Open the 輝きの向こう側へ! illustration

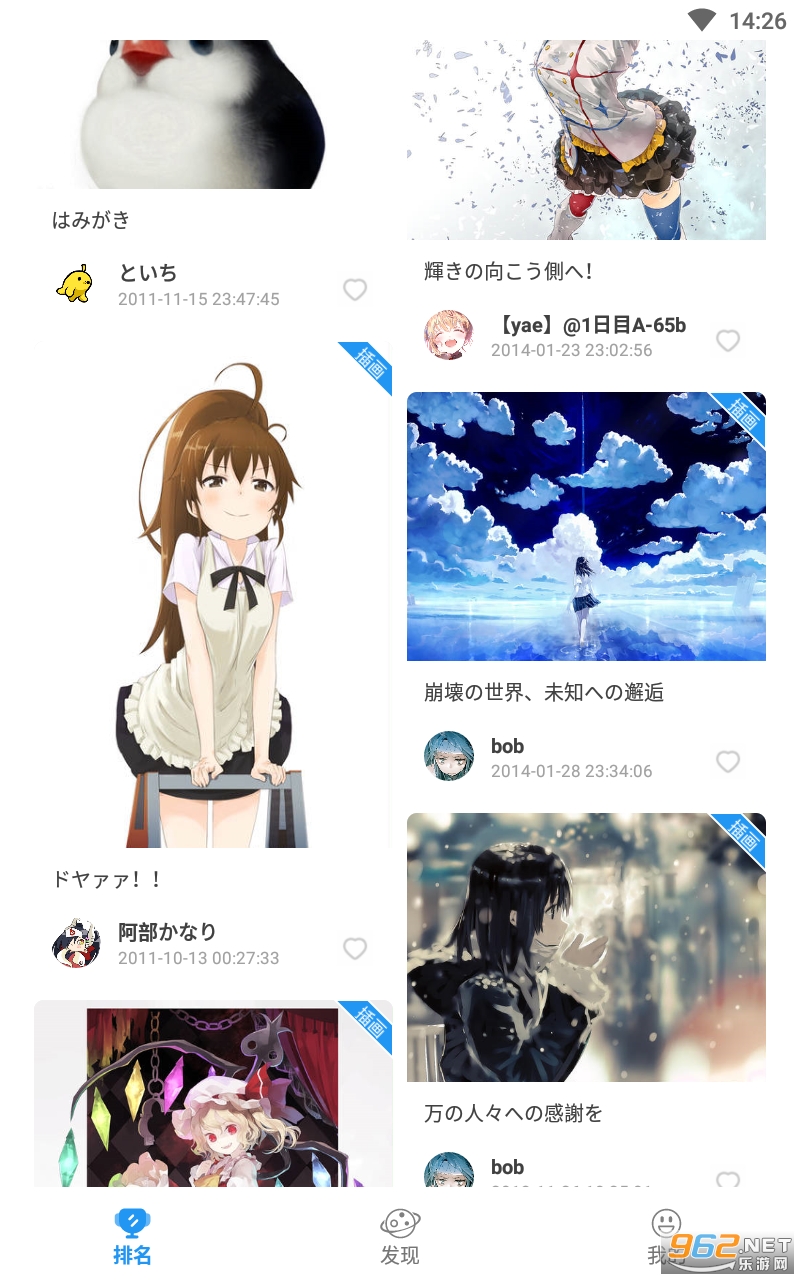[x=586, y=140]
